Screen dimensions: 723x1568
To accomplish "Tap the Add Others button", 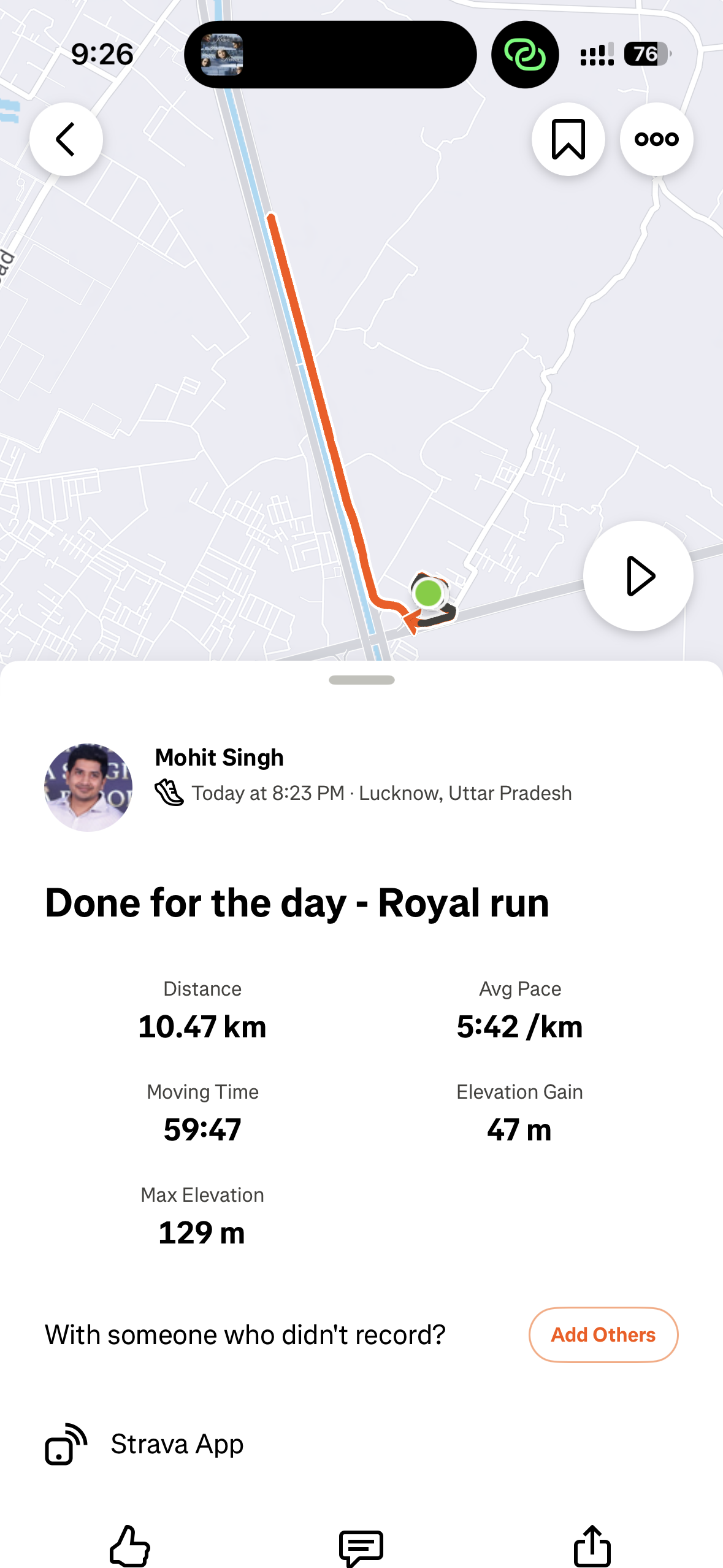I will pos(603,1335).
